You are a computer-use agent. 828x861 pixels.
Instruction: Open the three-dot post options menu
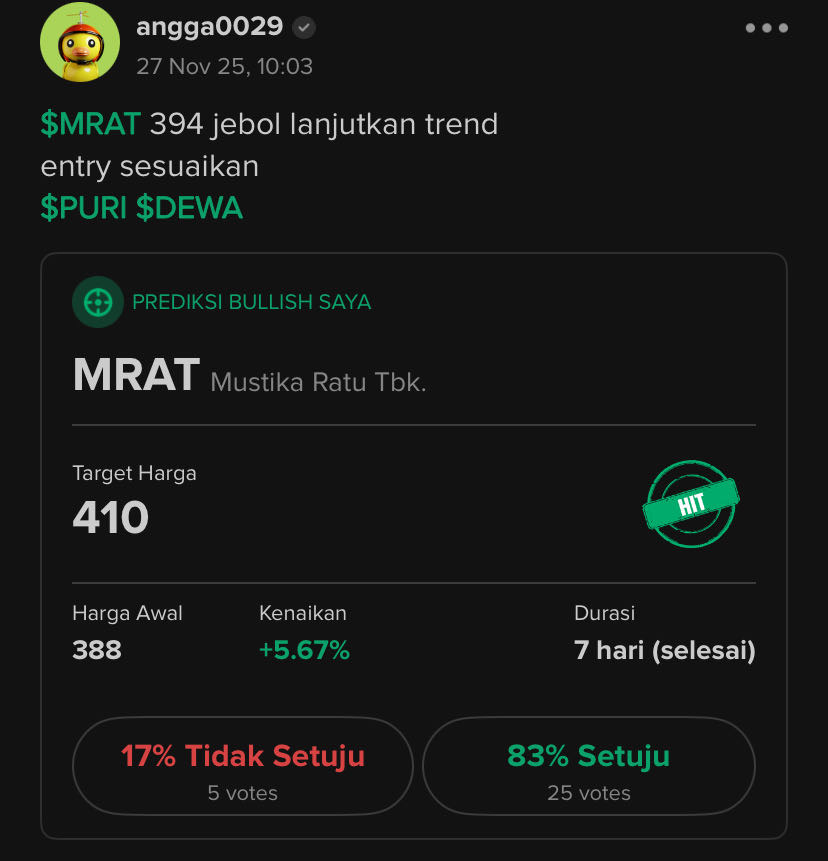pos(765,28)
